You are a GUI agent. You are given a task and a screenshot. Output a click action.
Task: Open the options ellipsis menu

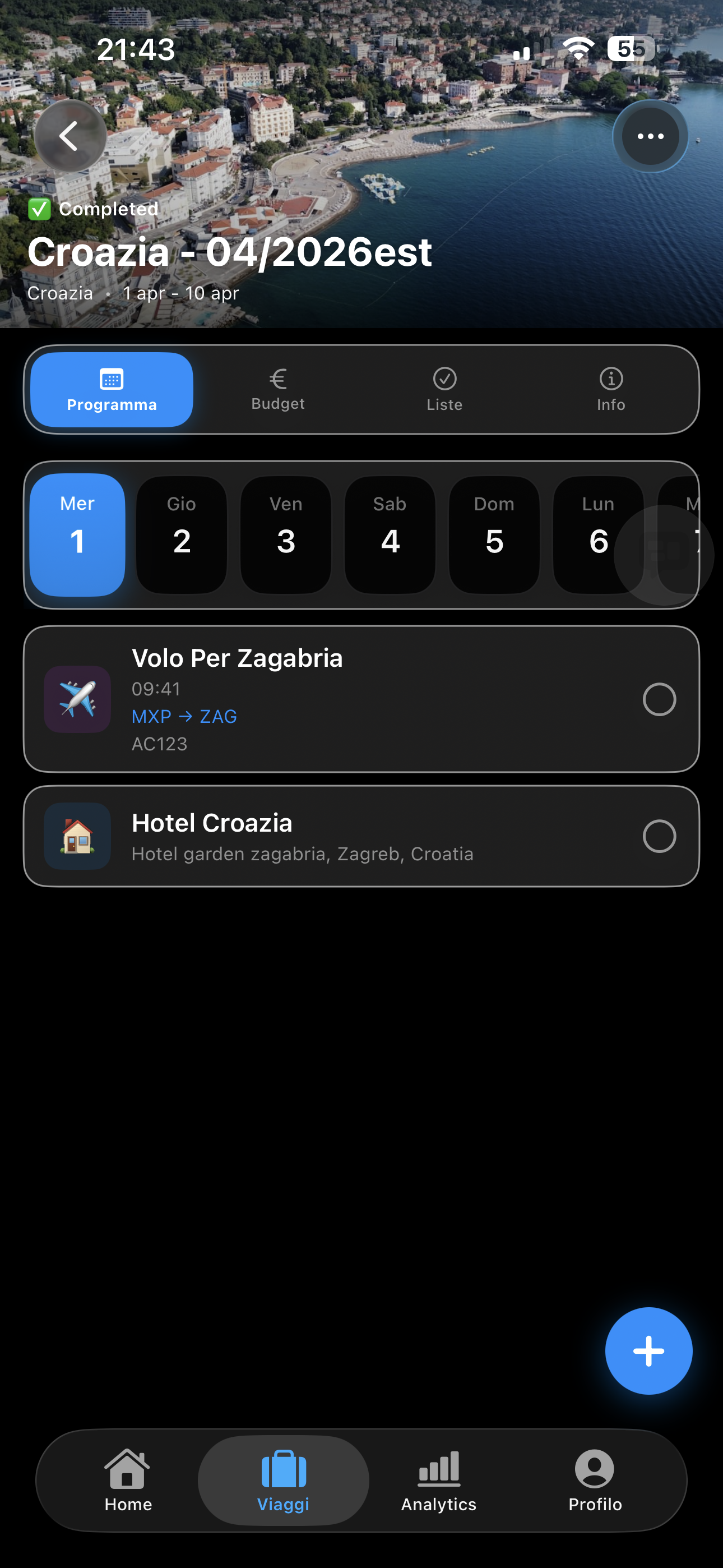[650, 136]
